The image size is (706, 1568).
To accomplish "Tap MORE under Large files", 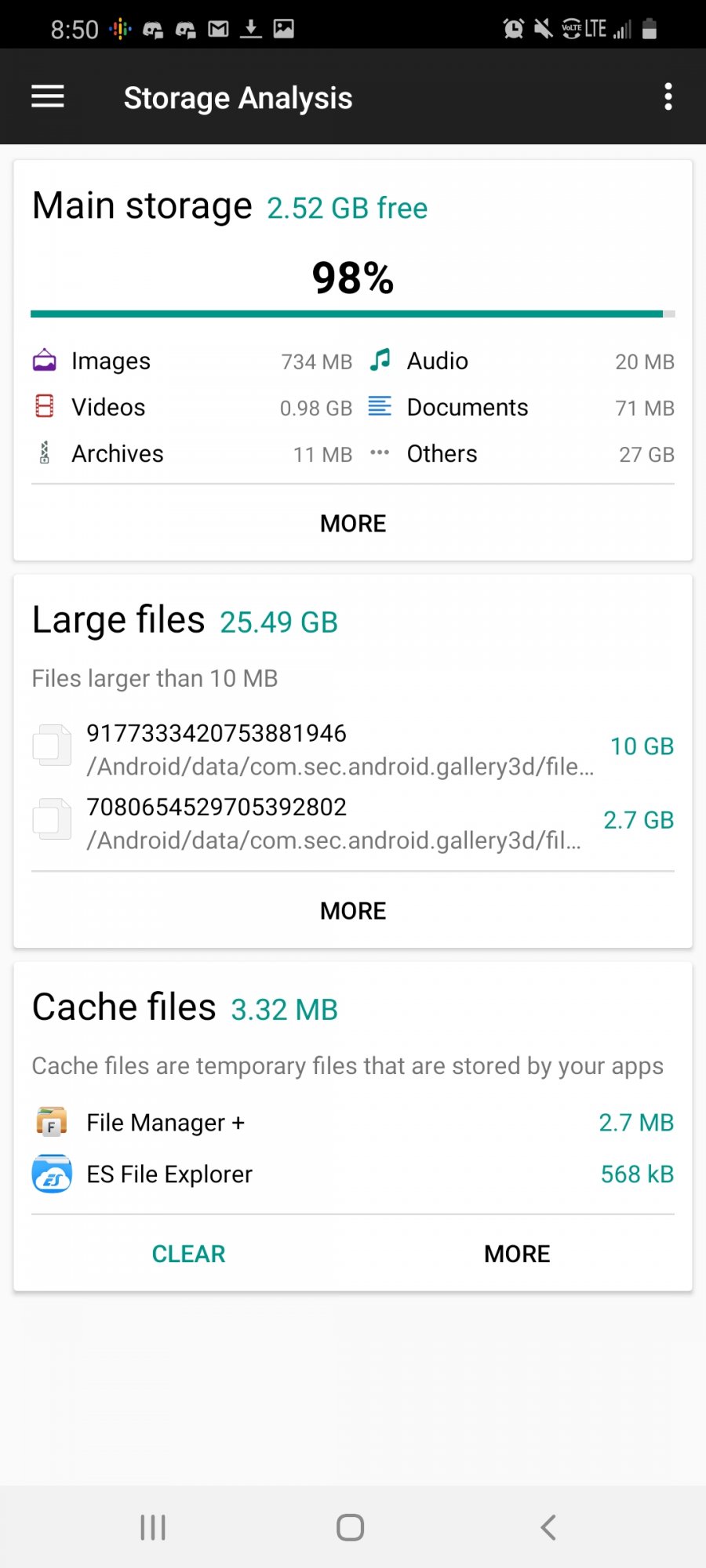I will 353,910.
